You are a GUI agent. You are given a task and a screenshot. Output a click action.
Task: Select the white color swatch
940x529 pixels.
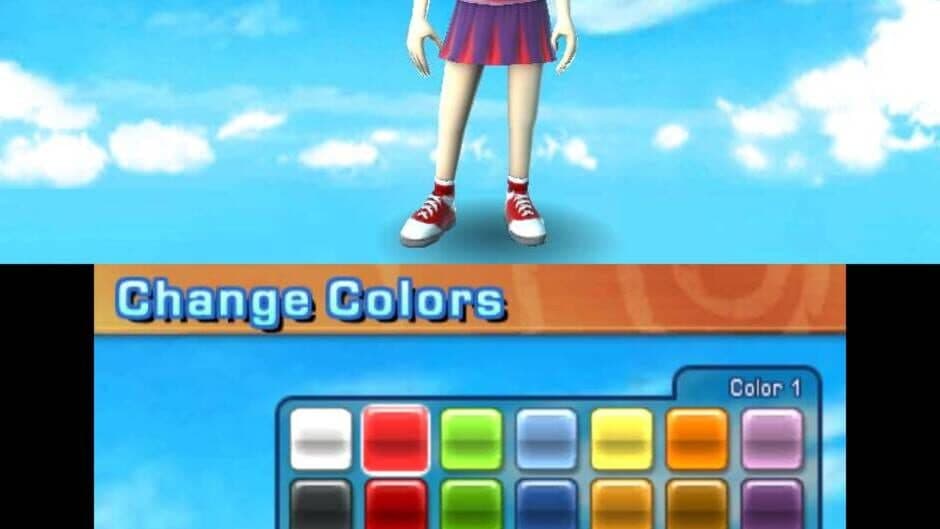(321, 439)
